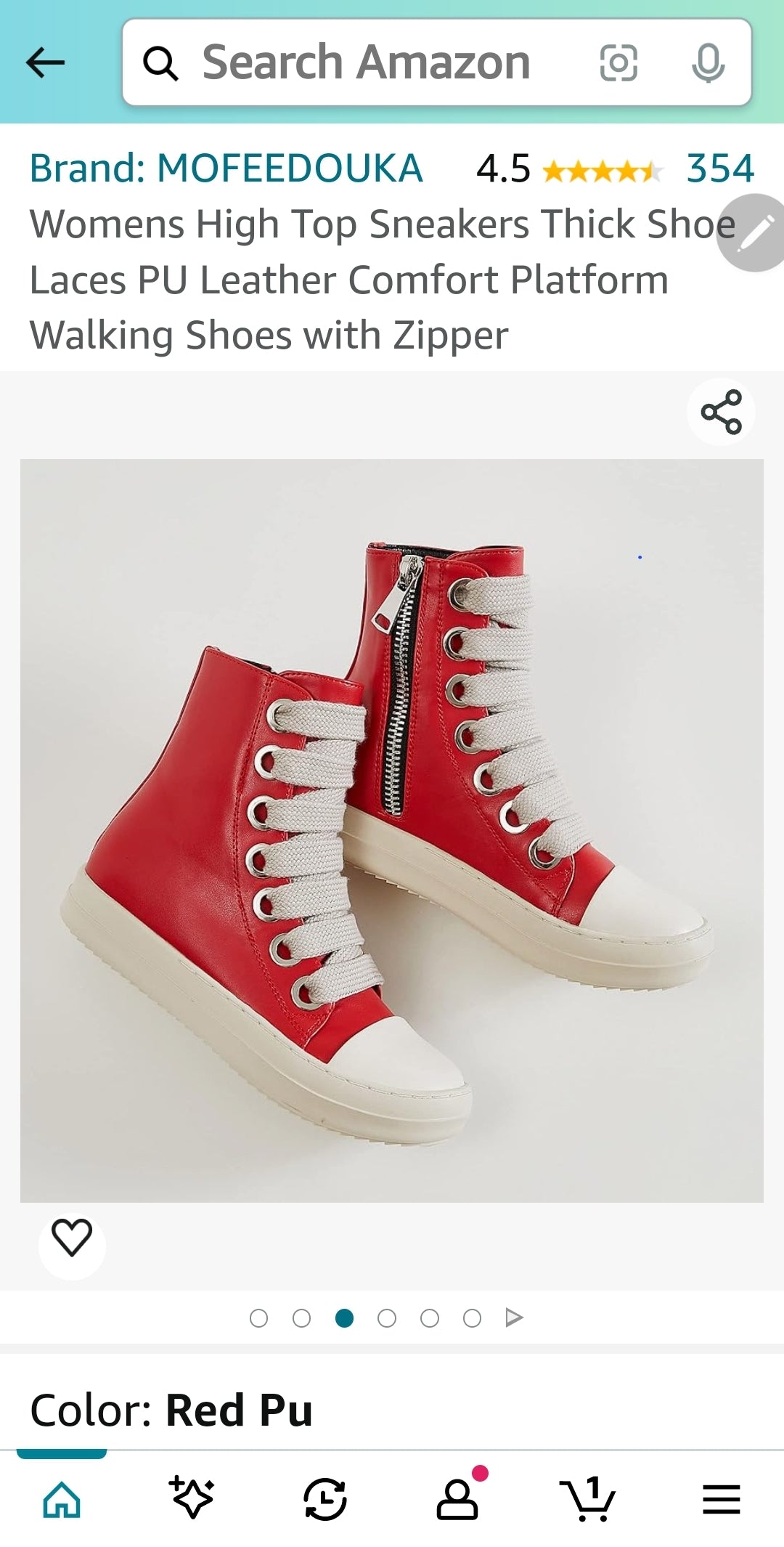This screenshot has height=1547, width=784.
Task: Open the shopping cart
Action: 588,1499
